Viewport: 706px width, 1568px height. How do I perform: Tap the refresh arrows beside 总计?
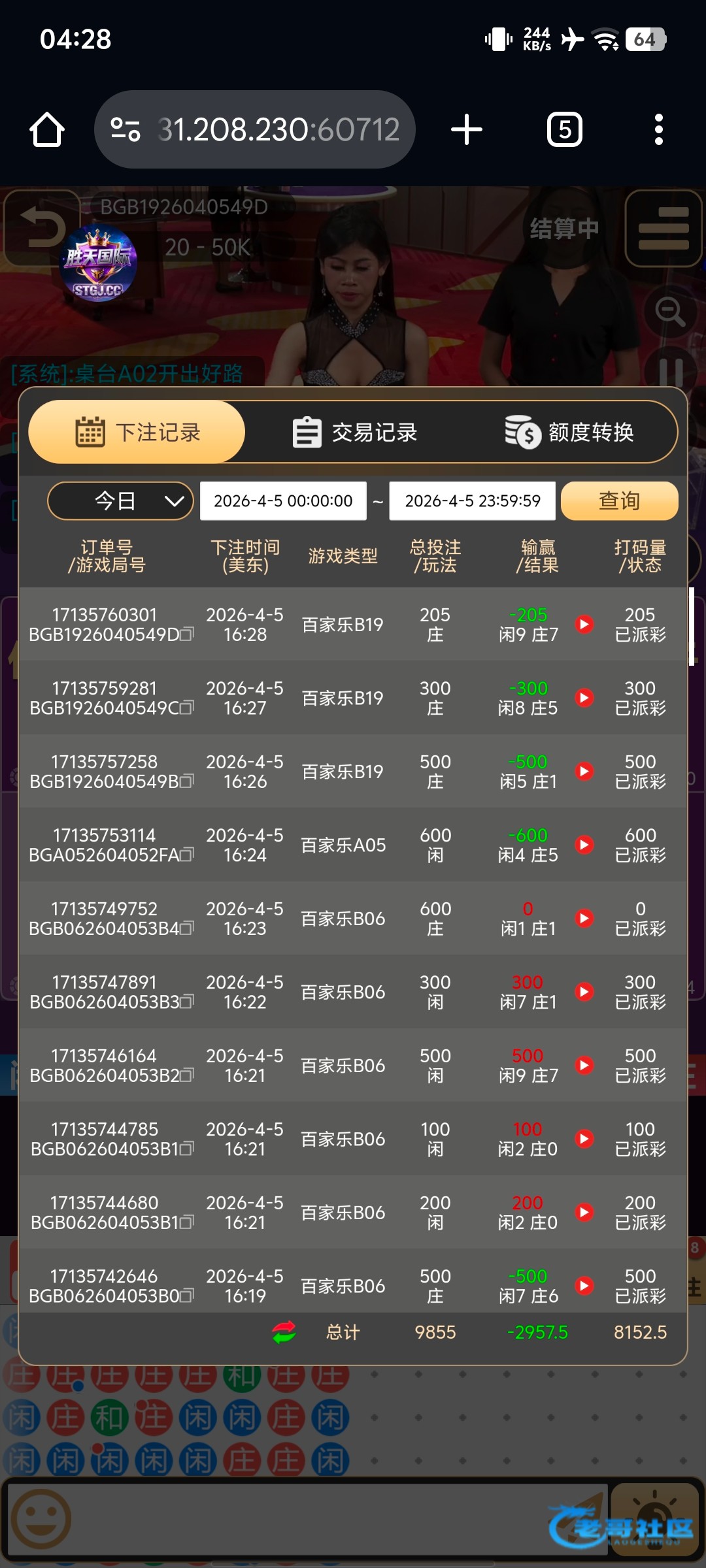(284, 1332)
